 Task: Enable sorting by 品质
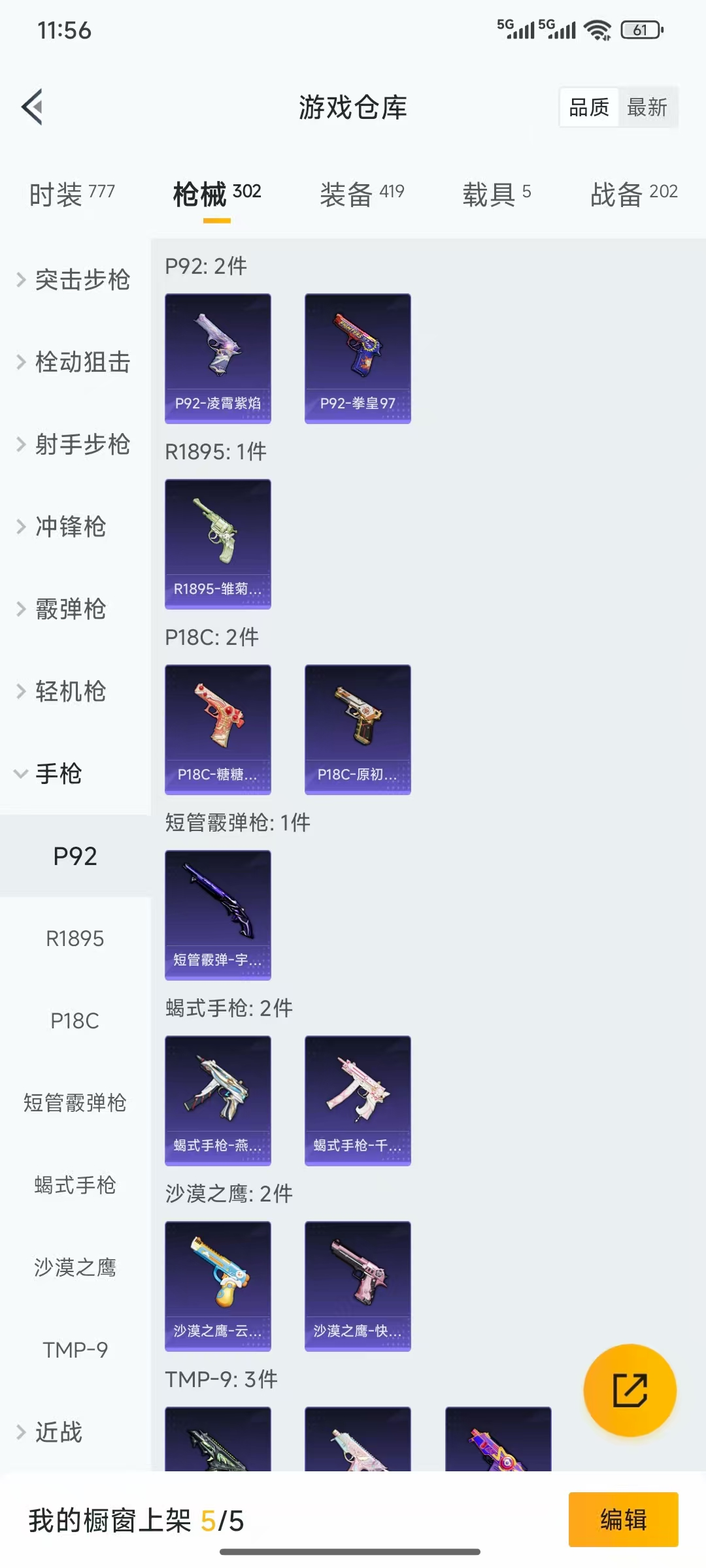[x=589, y=106]
